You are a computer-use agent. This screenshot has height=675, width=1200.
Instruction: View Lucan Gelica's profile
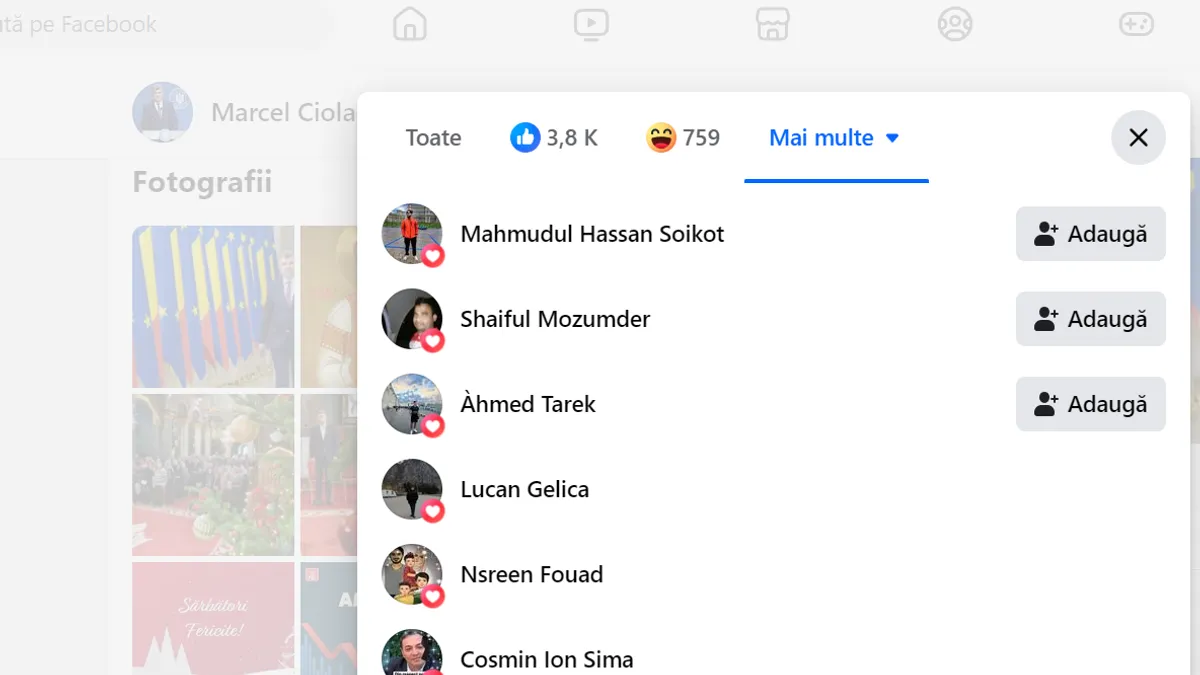pyautogui.click(x=524, y=489)
